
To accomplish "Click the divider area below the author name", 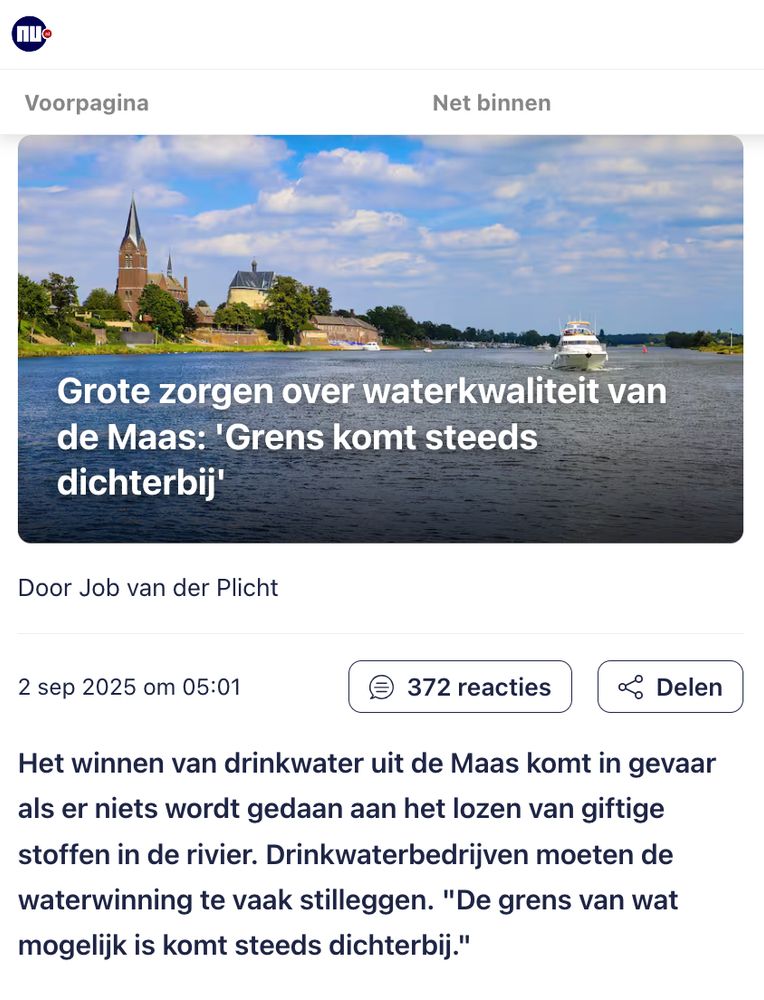I will (382, 633).
